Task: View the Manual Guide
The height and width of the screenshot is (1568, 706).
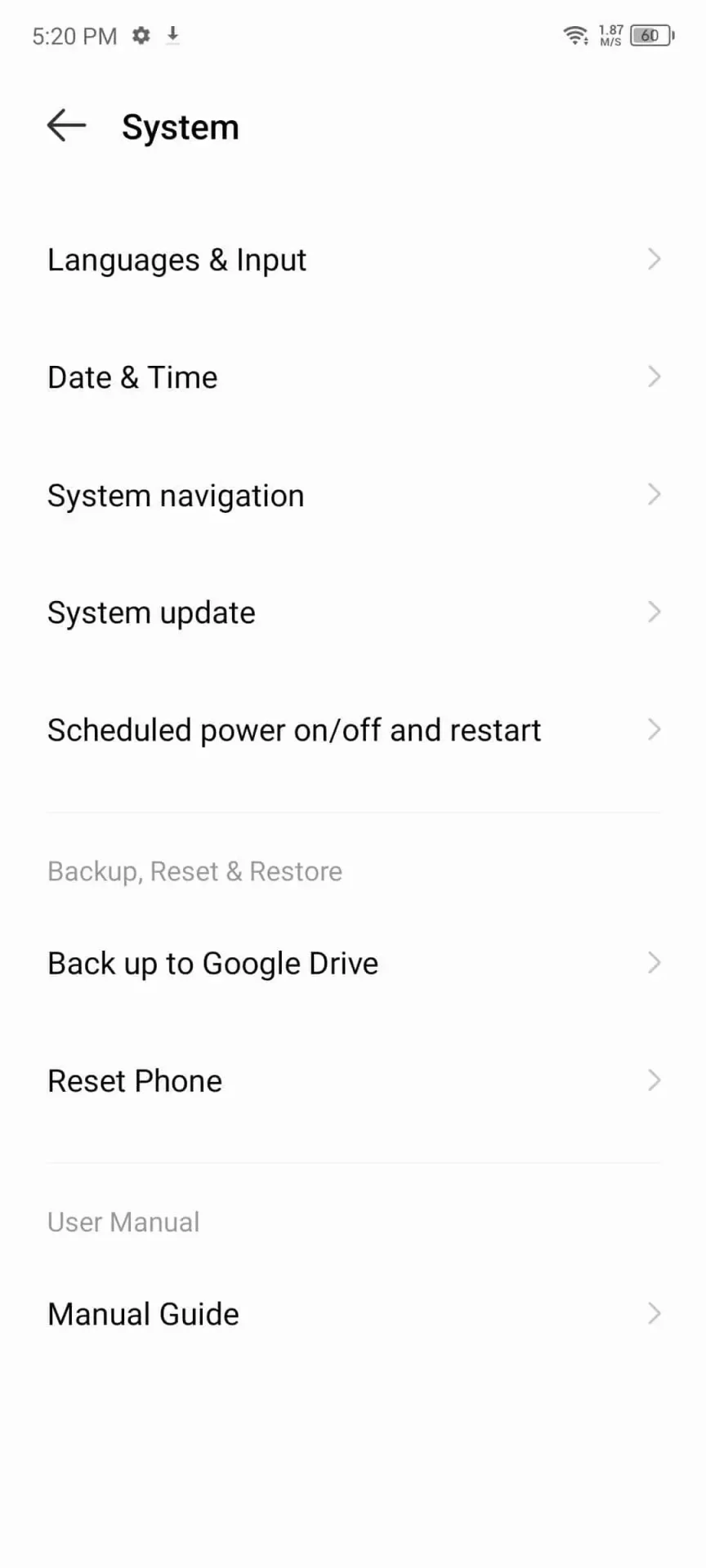Action: pyautogui.click(x=353, y=1314)
